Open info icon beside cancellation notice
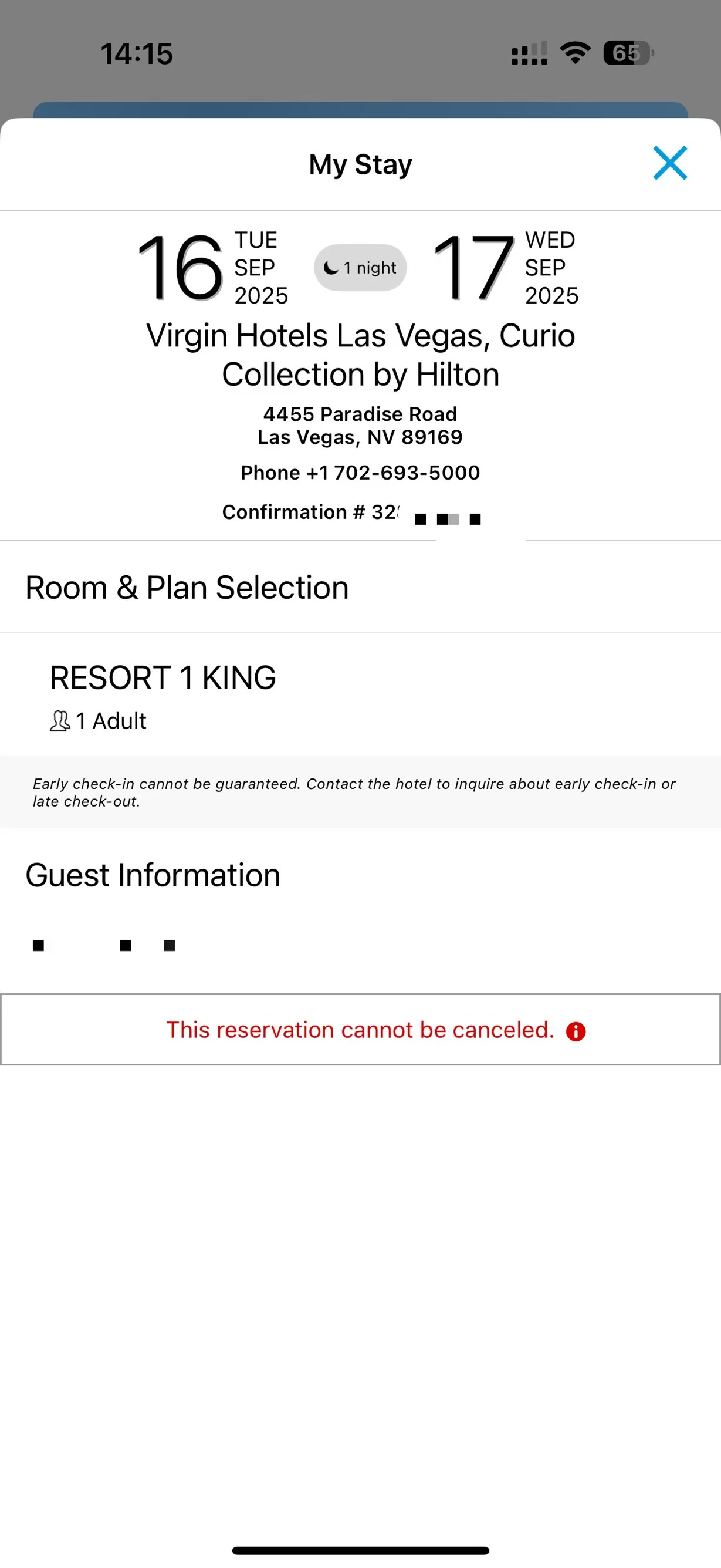The image size is (721, 1568). click(576, 1031)
